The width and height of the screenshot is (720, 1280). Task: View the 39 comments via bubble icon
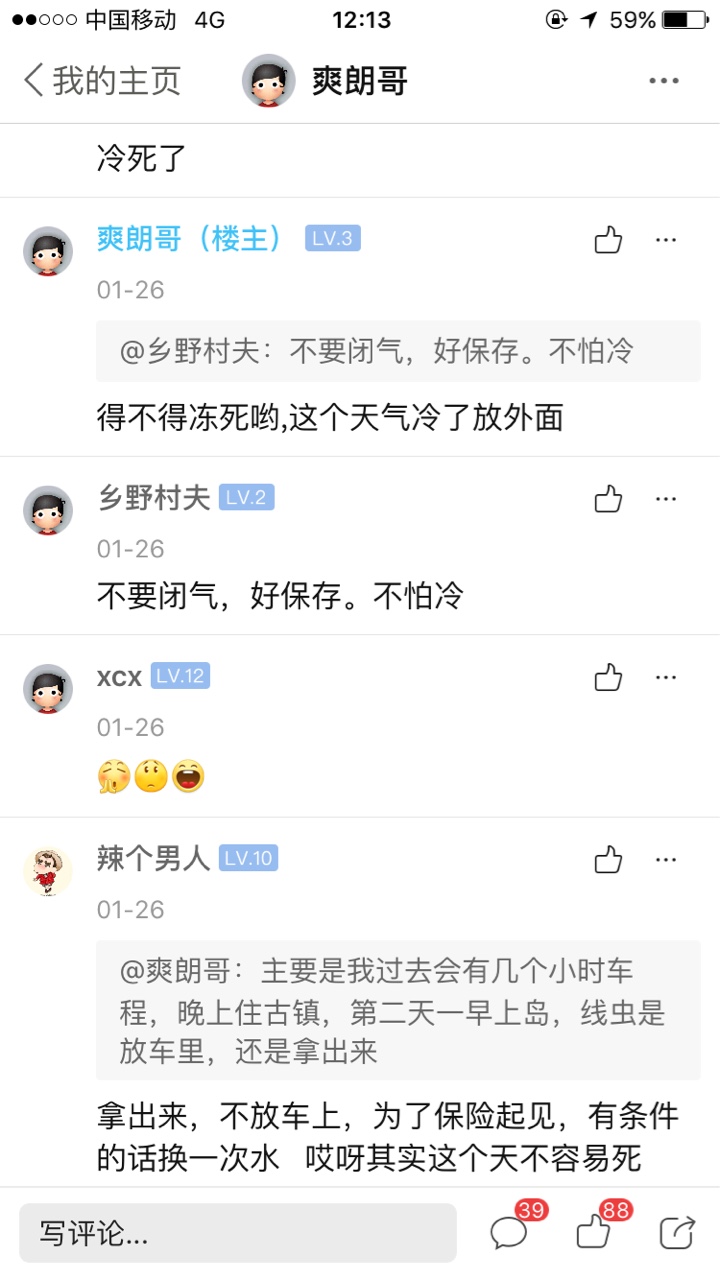[x=510, y=1232]
